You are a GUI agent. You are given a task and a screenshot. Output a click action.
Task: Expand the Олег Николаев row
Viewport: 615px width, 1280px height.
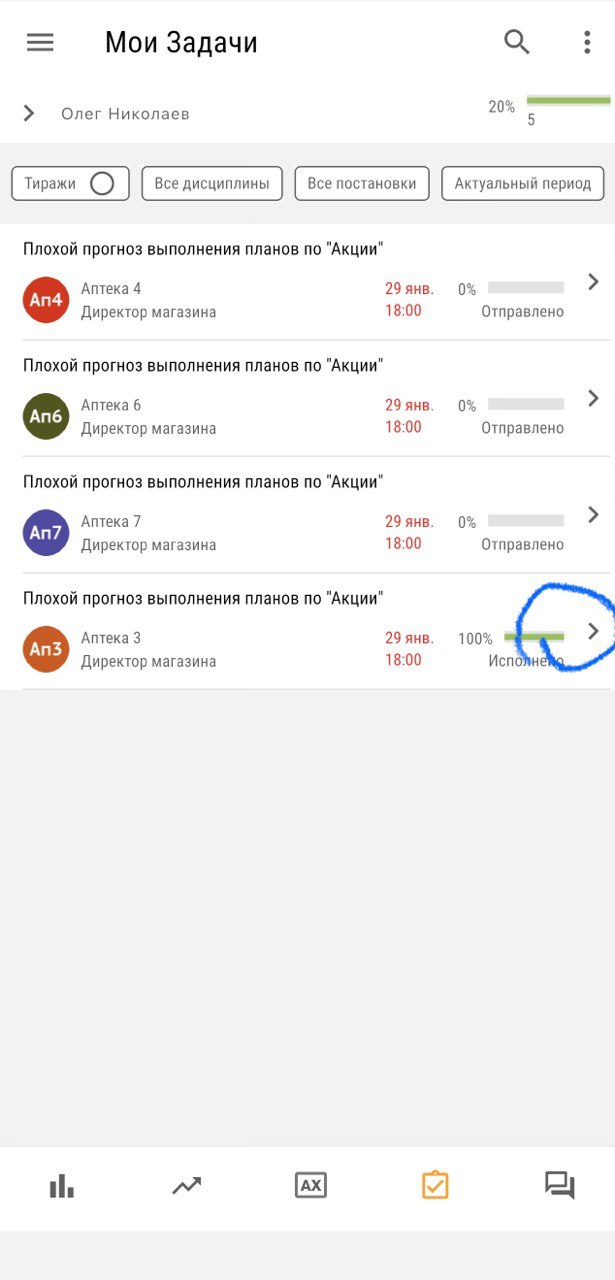[x=30, y=113]
